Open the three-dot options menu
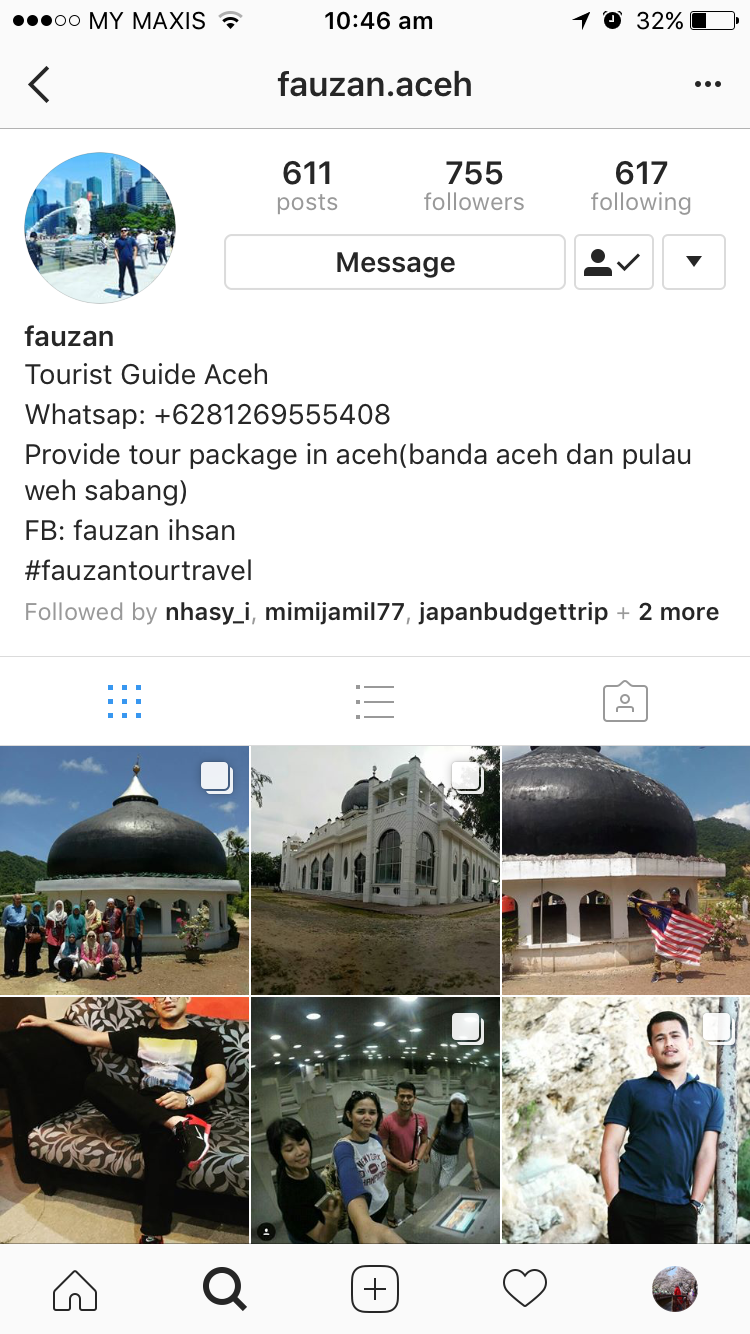The height and width of the screenshot is (1334, 750). (x=707, y=85)
